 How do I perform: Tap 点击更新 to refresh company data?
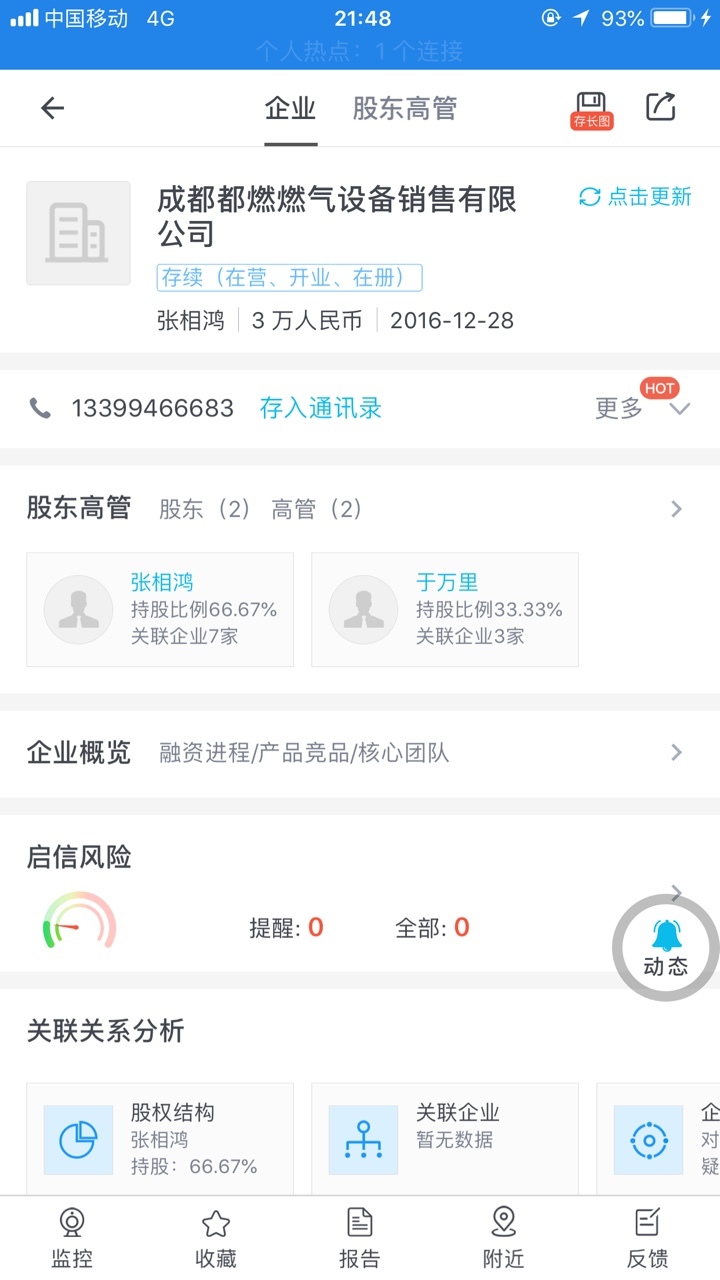pyautogui.click(x=635, y=196)
